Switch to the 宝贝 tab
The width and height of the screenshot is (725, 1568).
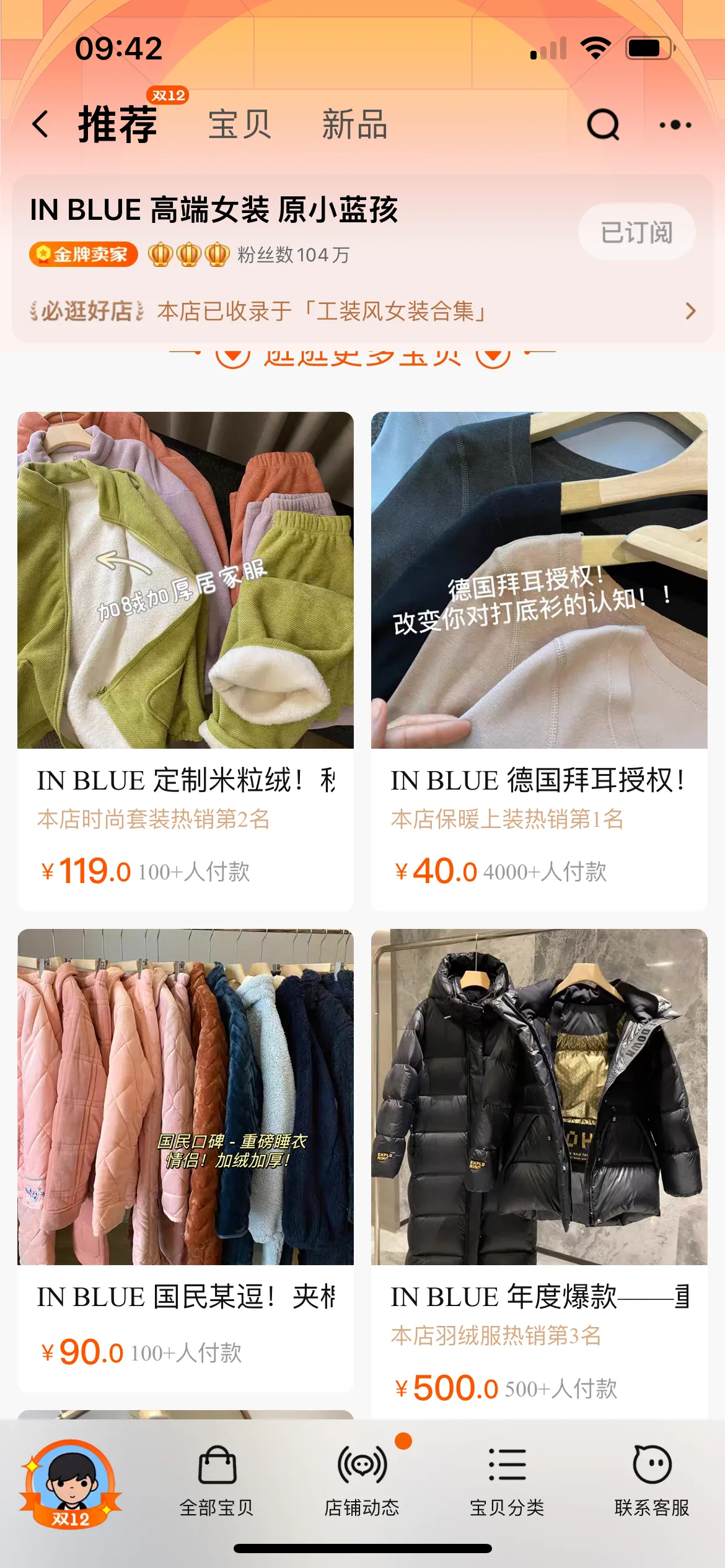(x=239, y=124)
